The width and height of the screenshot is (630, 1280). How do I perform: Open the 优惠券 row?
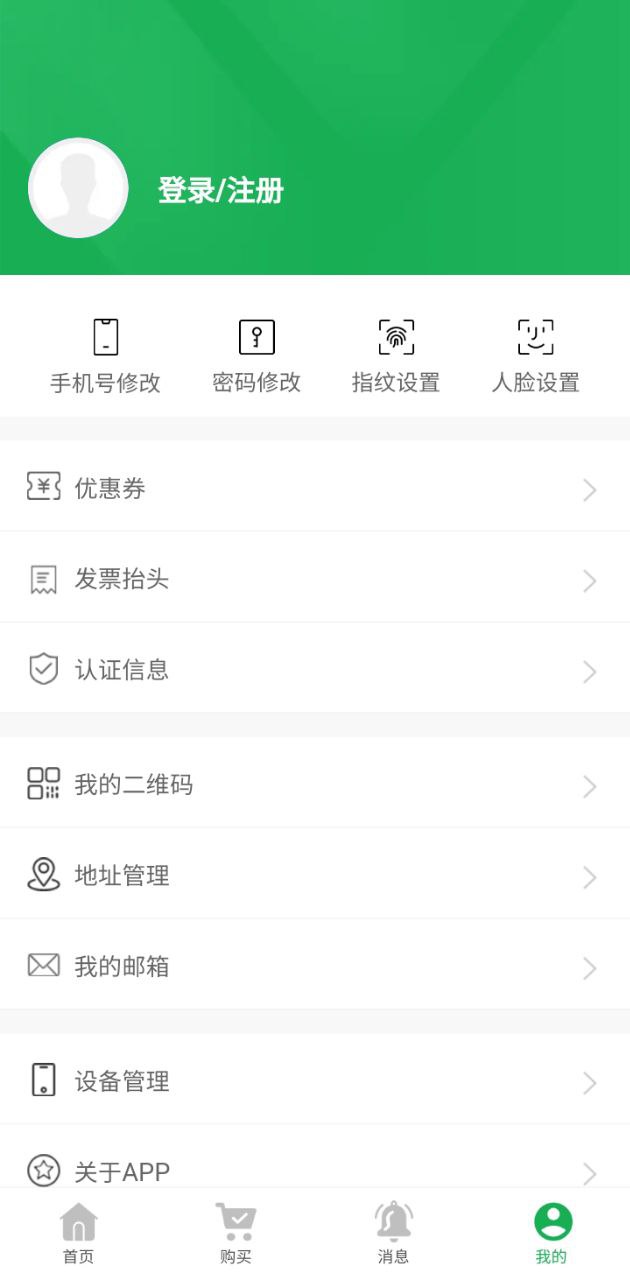click(315, 488)
